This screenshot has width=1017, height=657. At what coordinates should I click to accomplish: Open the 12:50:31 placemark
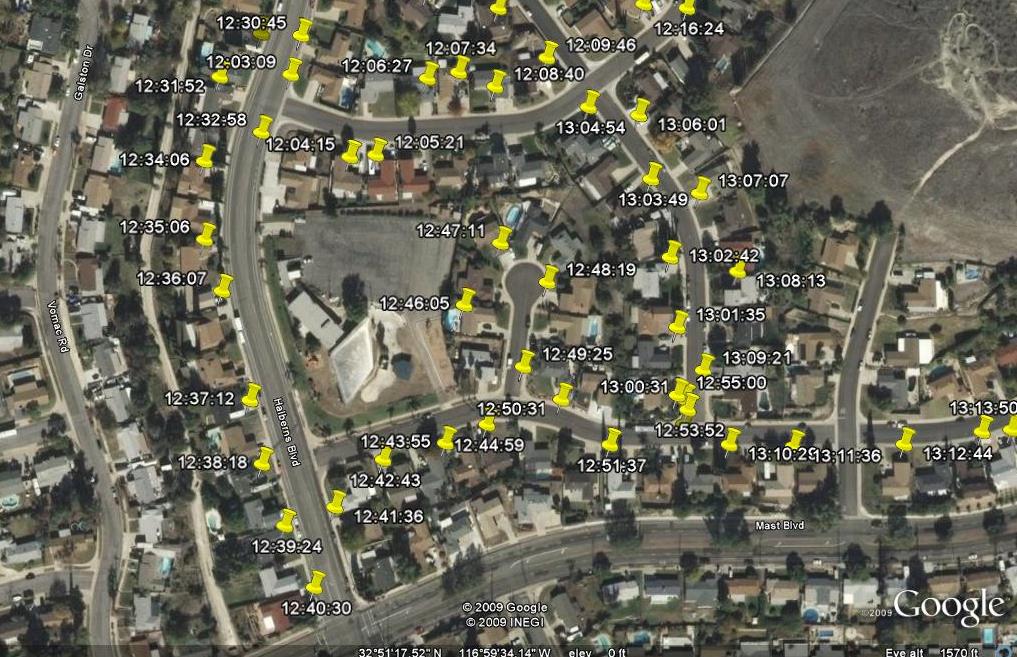pos(564,393)
